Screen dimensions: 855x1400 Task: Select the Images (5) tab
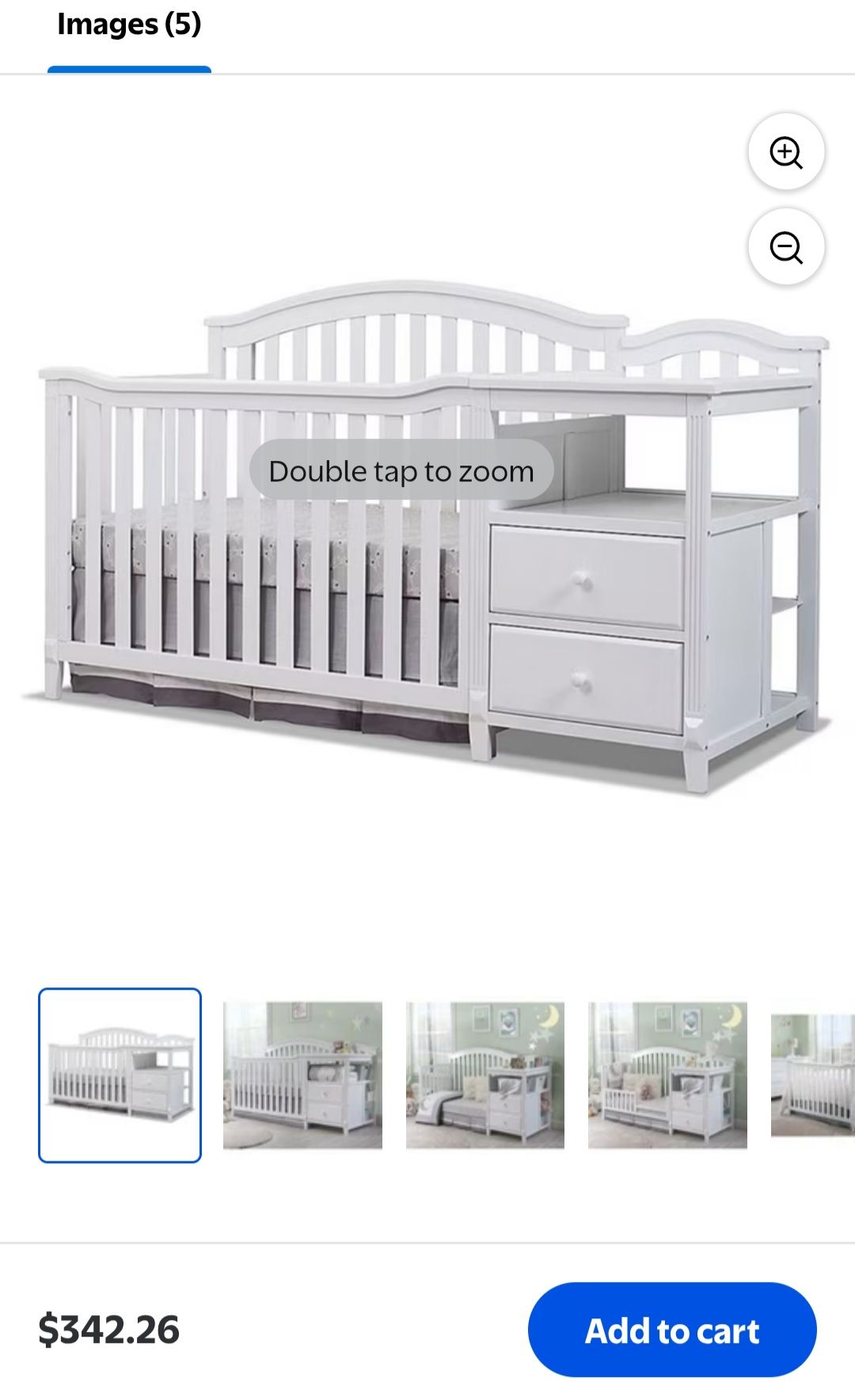pos(129,25)
